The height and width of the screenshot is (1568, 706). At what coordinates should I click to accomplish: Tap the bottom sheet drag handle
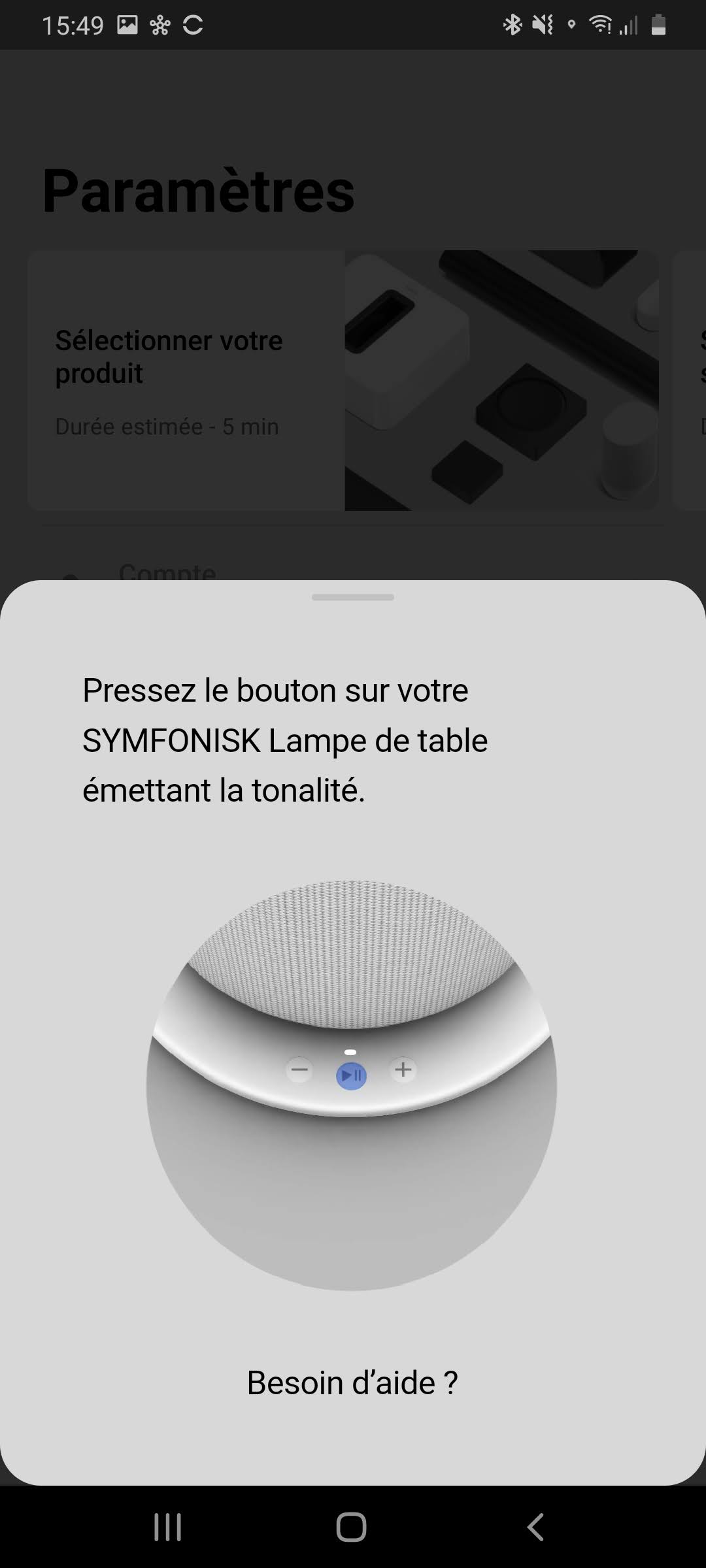(353, 597)
